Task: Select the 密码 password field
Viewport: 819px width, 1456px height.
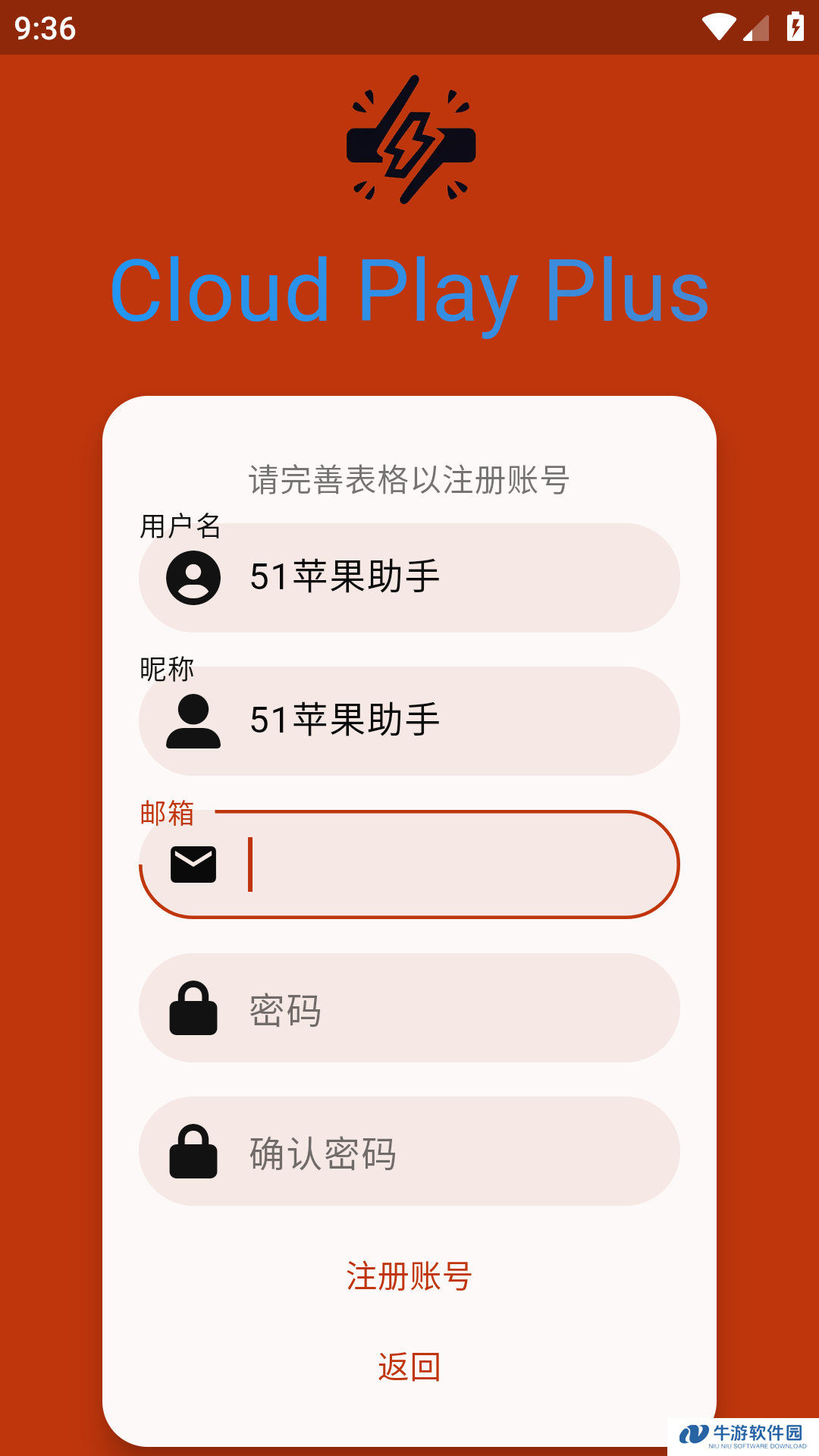Action: 409,1008
